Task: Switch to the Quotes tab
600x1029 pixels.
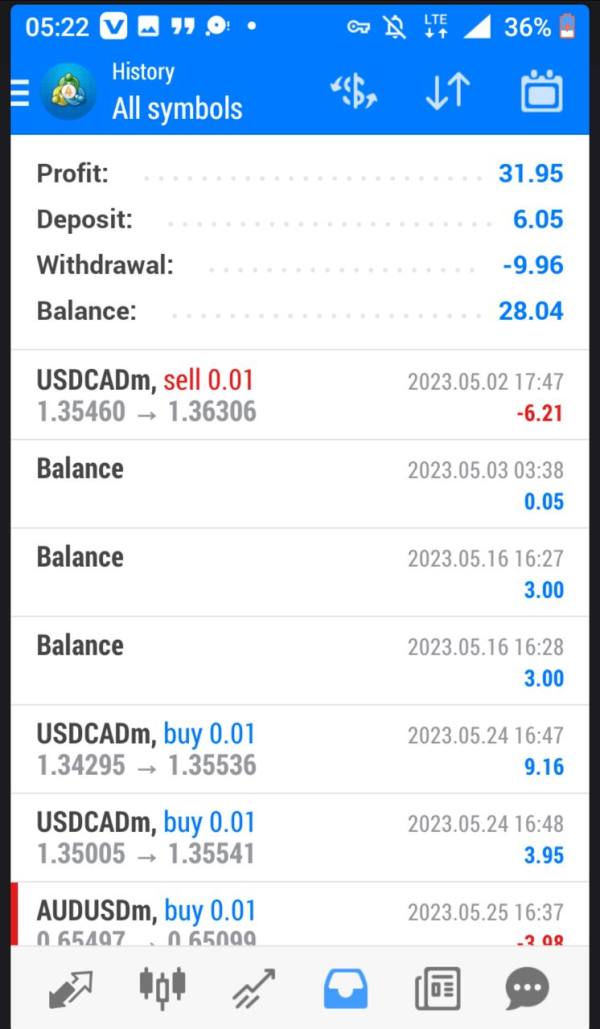Action: click(x=73, y=988)
